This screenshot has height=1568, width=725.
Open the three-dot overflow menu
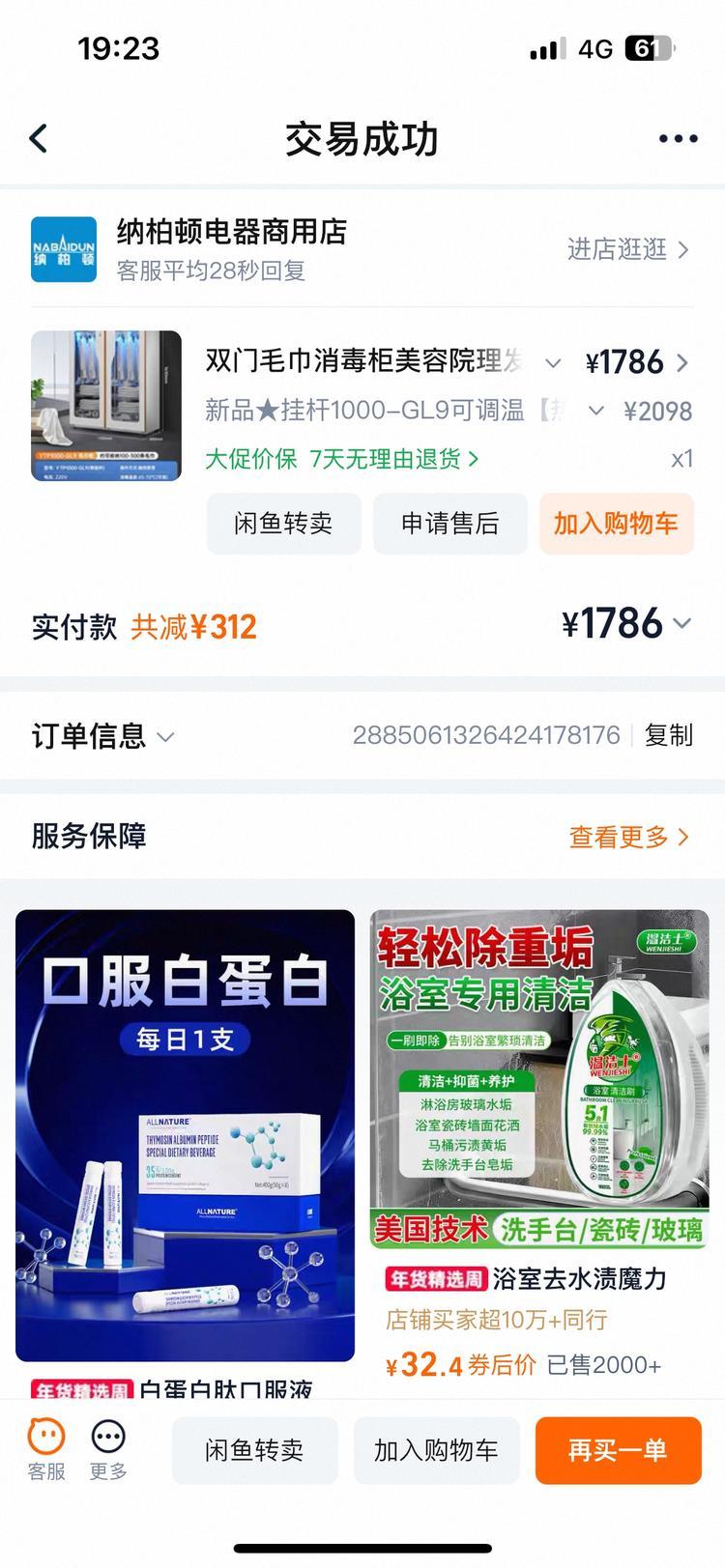(678, 139)
